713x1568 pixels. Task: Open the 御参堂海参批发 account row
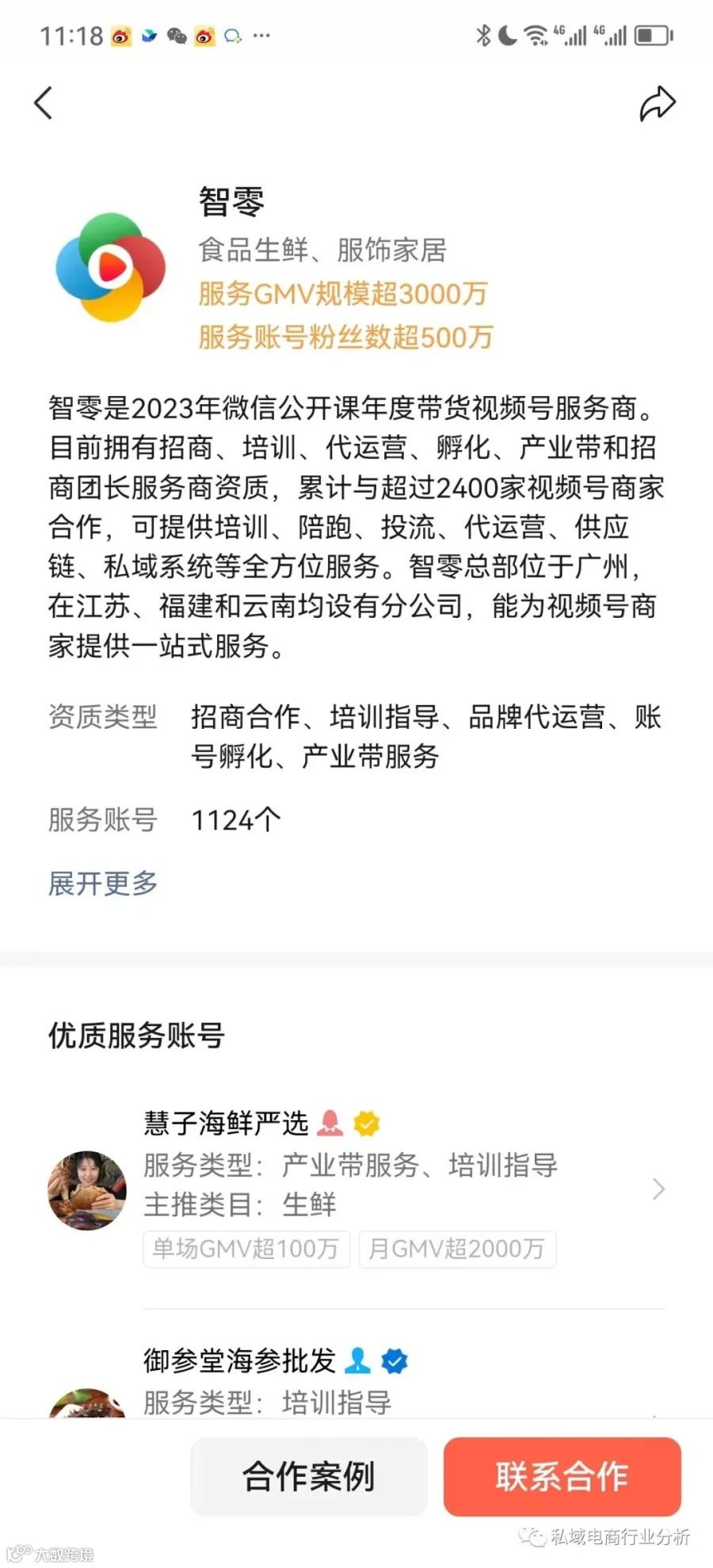tap(356, 1380)
